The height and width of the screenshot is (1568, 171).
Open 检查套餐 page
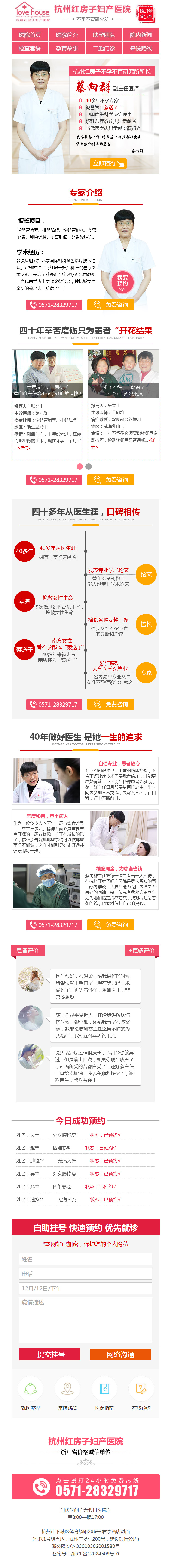click(x=29, y=48)
